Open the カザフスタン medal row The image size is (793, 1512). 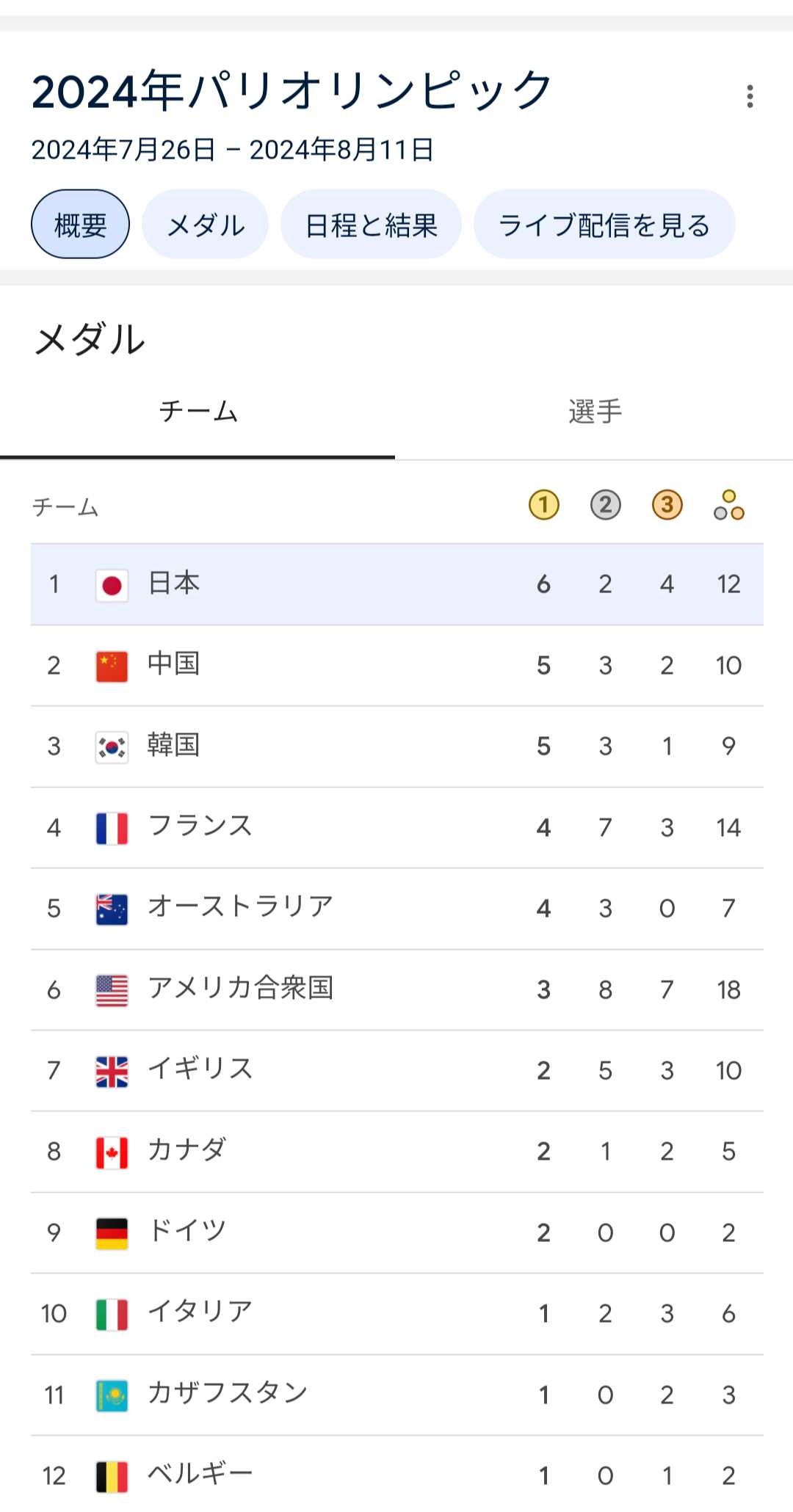coord(397,1395)
